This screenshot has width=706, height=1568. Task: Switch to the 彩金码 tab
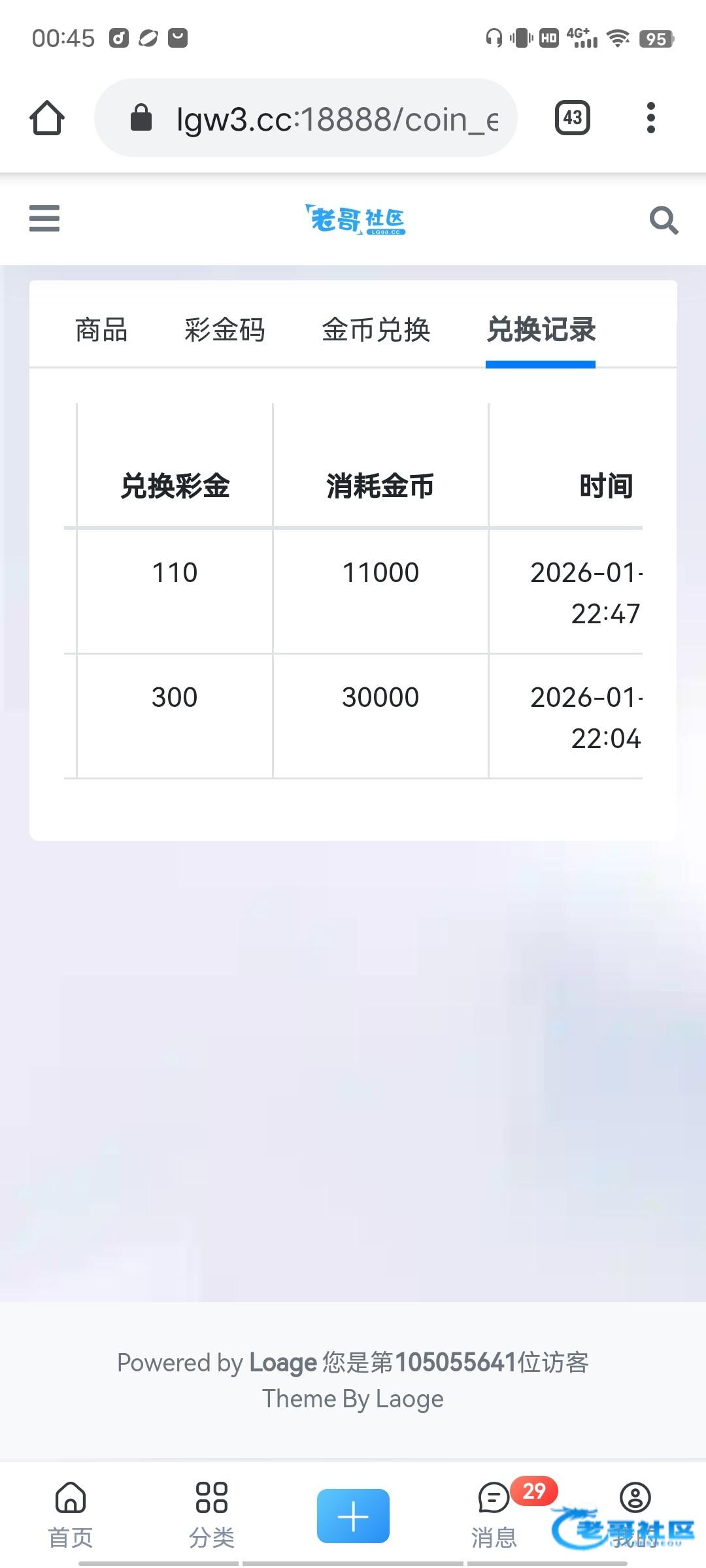click(x=224, y=329)
